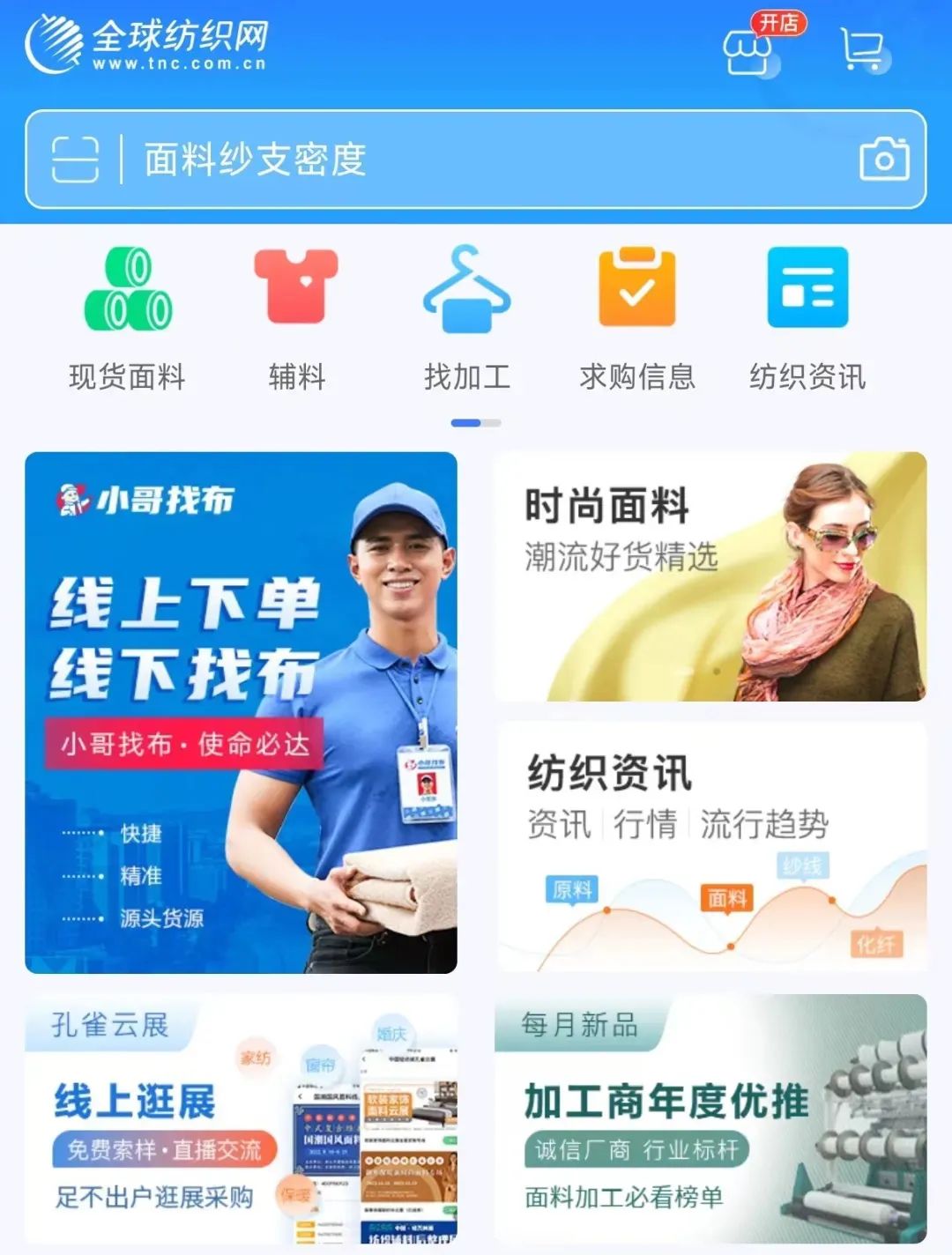Open the 纺织资讯 shortcut icon

point(807,317)
